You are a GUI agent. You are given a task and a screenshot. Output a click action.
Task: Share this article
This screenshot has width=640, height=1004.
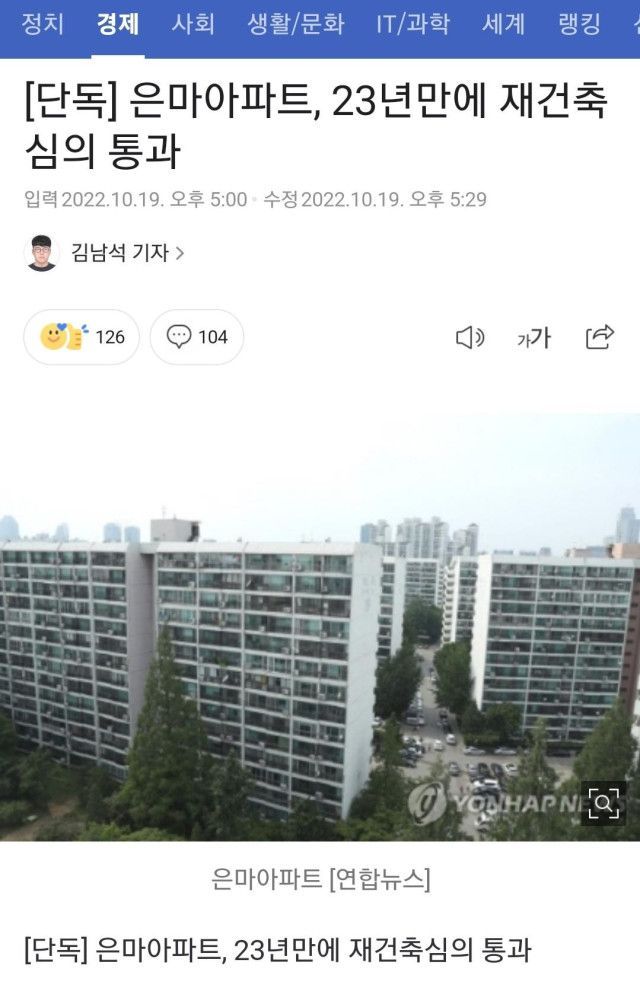tap(599, 337)
